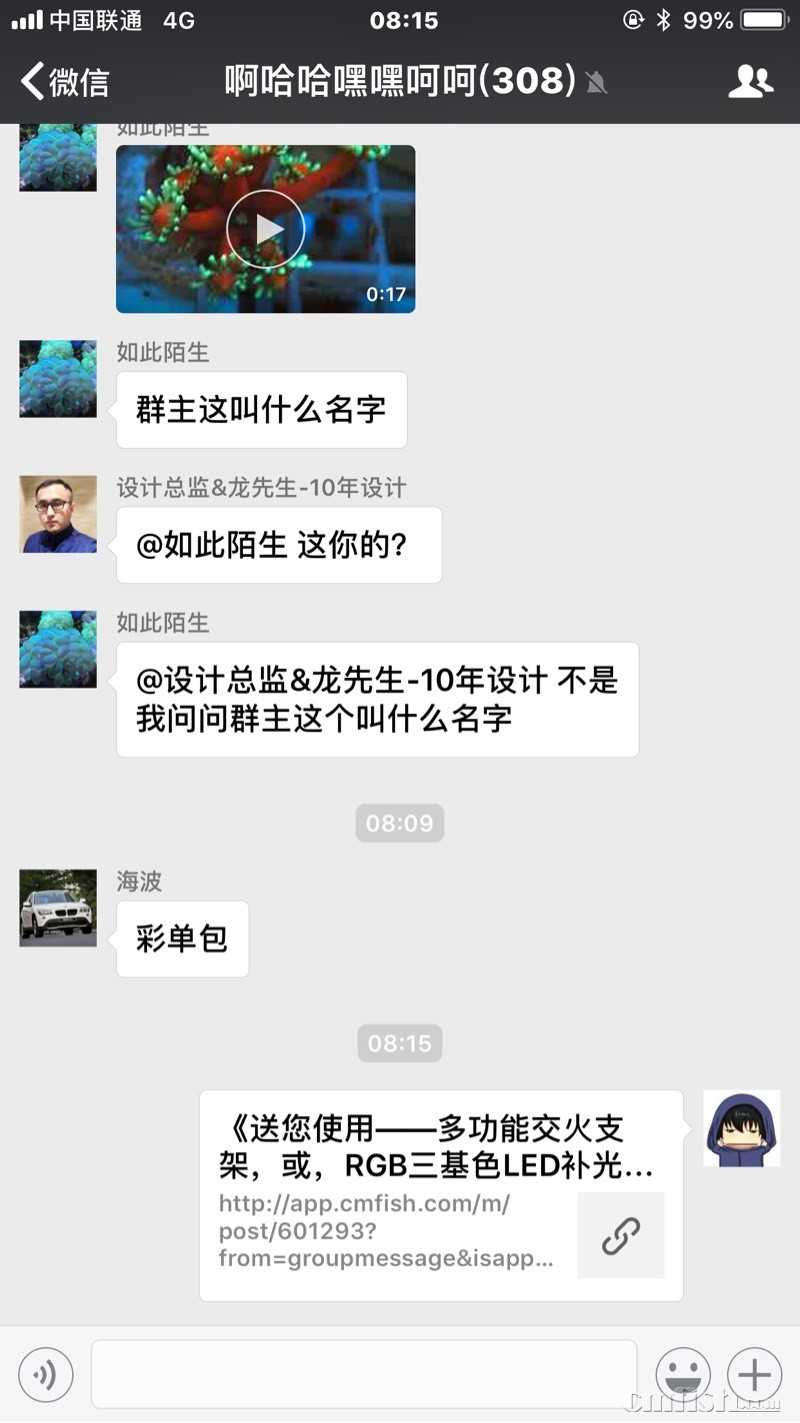Open the emoji picker icon

tap(683, 1374)
